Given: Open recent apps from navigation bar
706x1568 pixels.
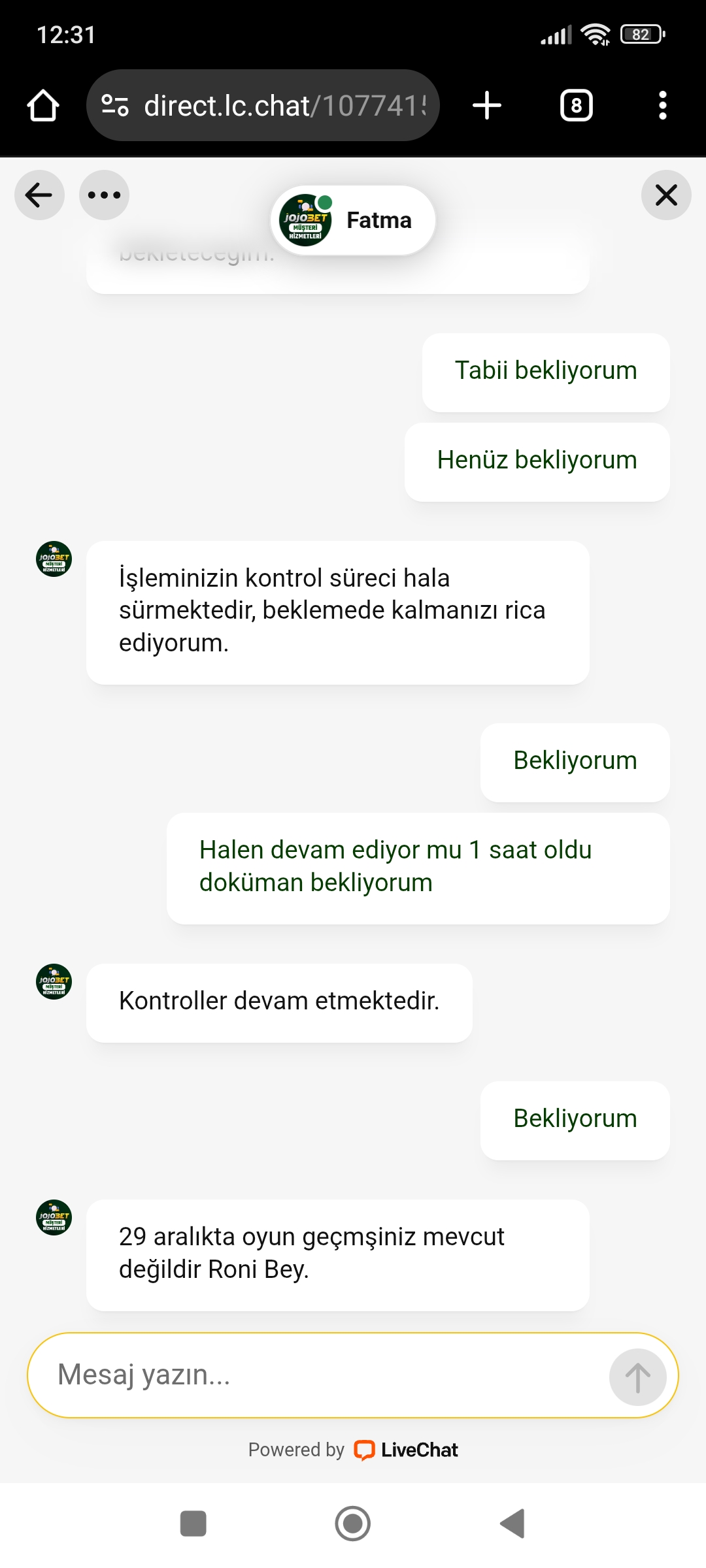Looking at the screenshot, I should [193, 1524].
